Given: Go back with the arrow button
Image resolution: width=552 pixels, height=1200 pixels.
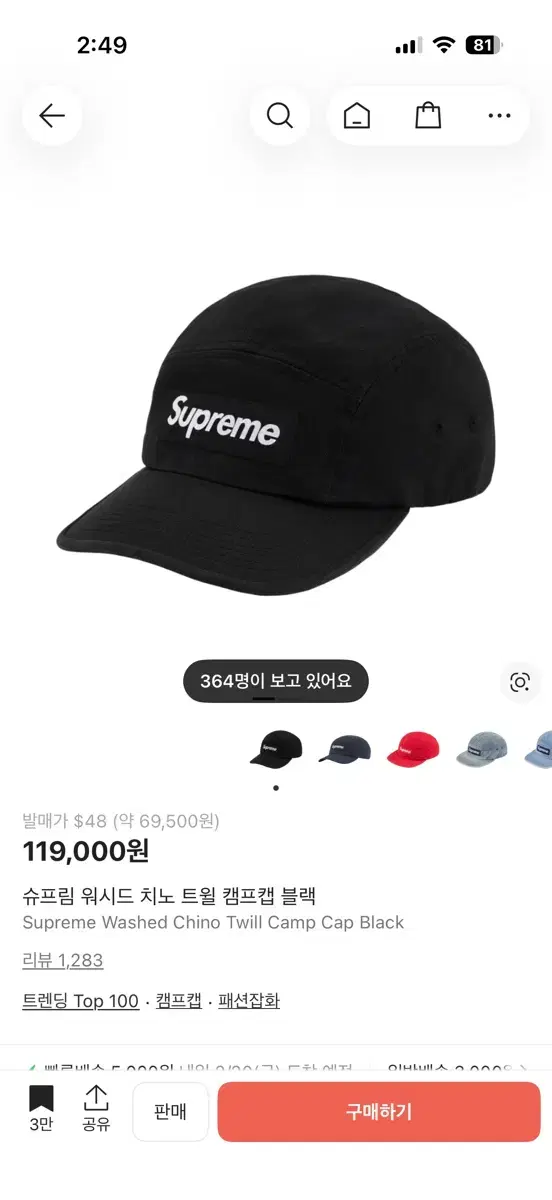Looking at the screenshot, I should (52, 116).
